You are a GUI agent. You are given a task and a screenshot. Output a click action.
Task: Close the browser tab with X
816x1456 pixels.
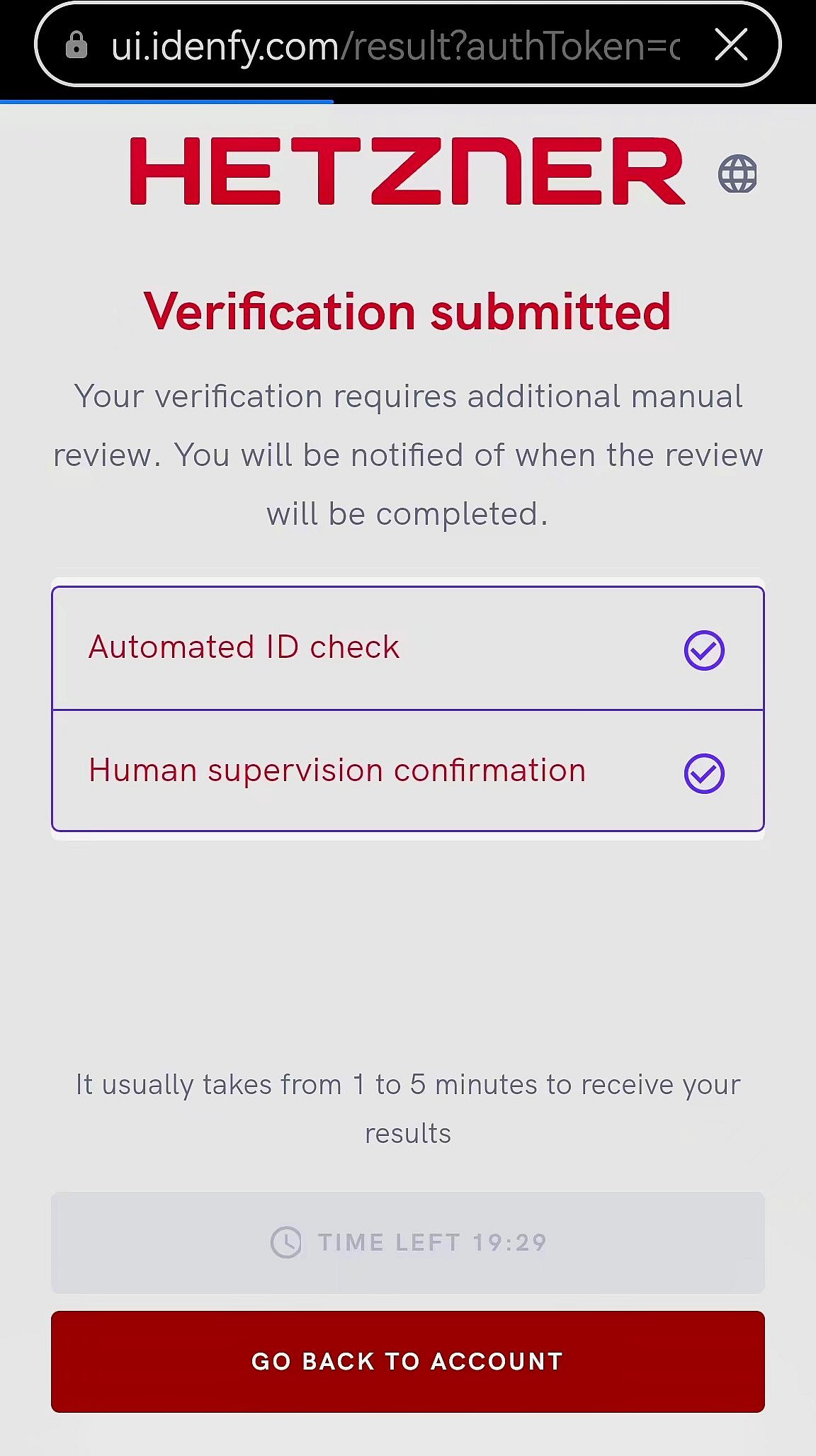731,45
